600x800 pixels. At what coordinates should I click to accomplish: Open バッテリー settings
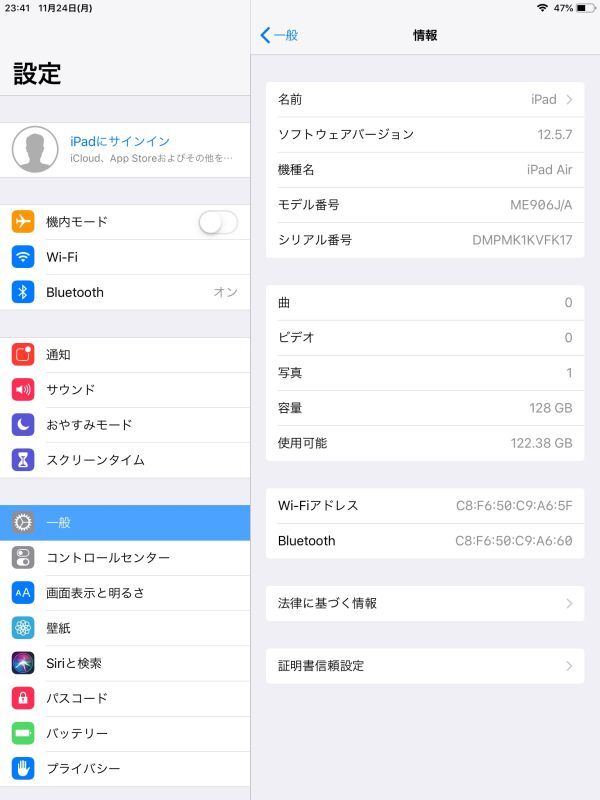[x=125, y=733]
